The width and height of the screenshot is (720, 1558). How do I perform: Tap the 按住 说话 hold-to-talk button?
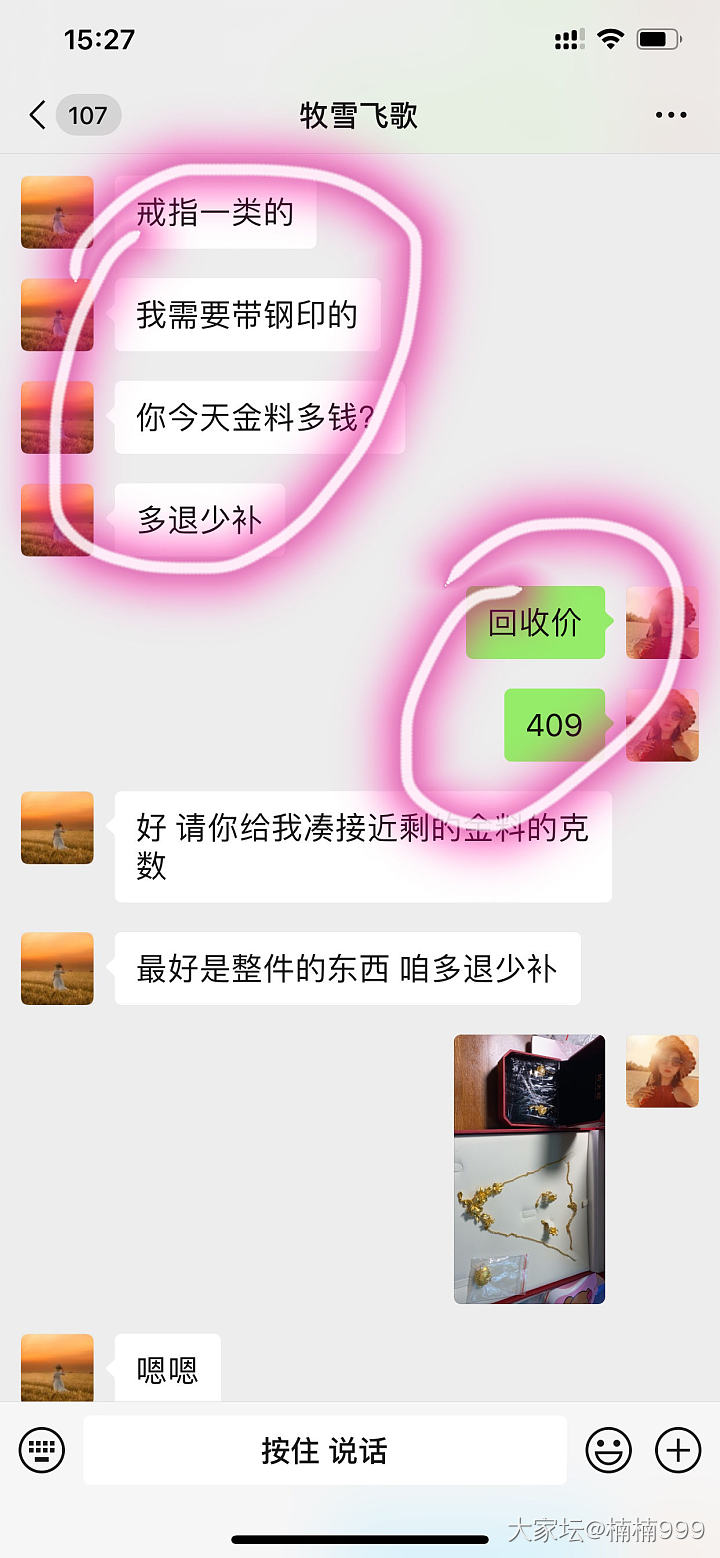(x=324, y=1450)
